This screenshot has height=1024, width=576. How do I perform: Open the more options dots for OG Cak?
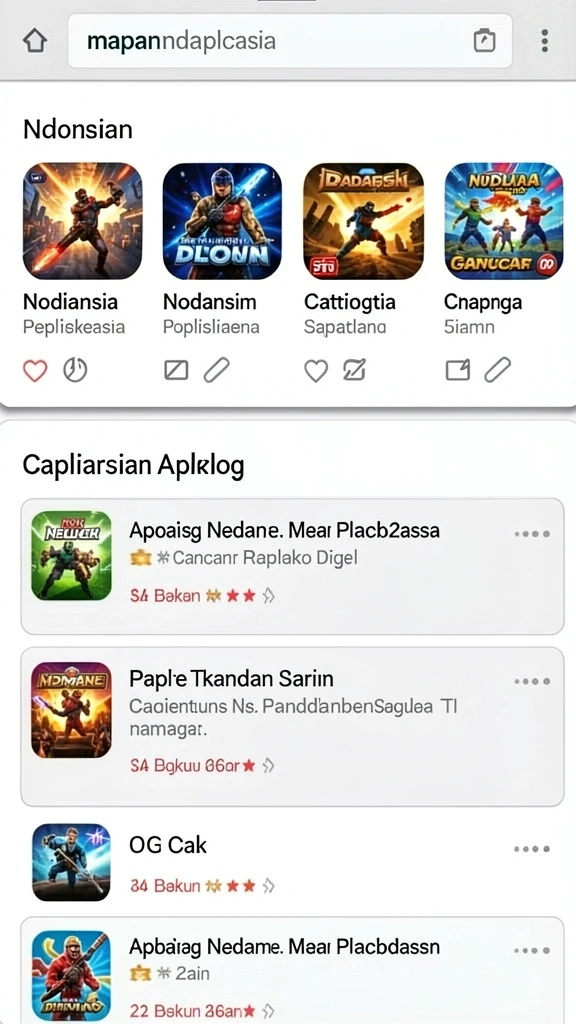coord(532,849)
